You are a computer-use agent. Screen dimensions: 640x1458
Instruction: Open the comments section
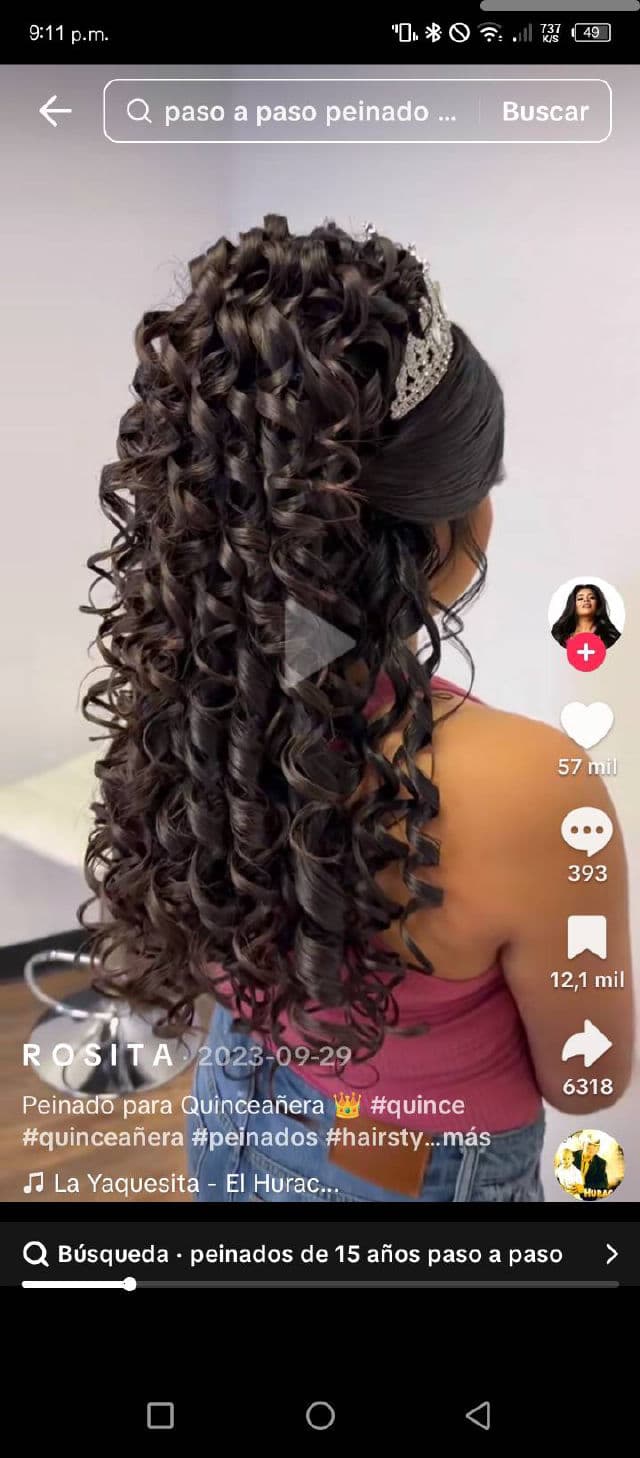(x=587, y=832)
